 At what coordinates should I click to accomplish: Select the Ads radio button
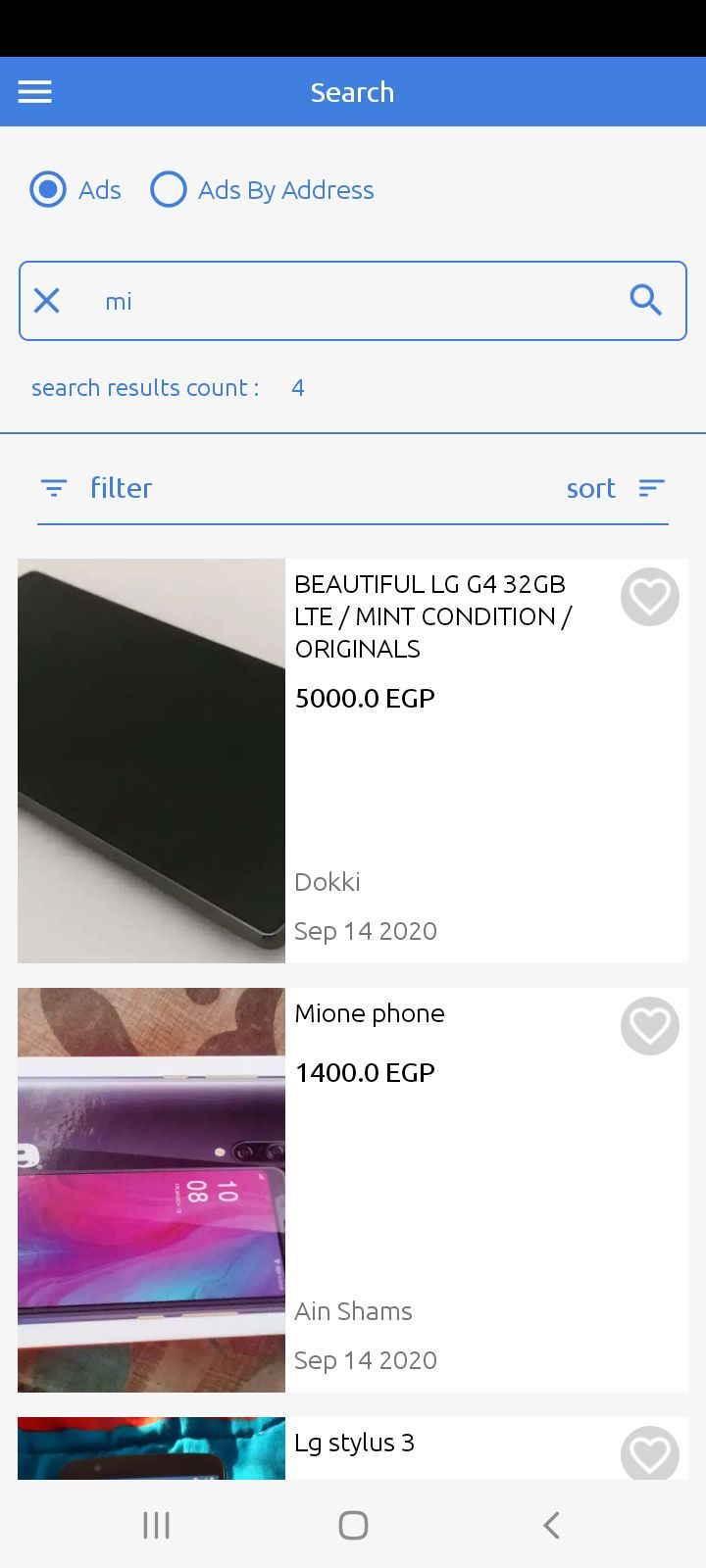pos(48,189)
